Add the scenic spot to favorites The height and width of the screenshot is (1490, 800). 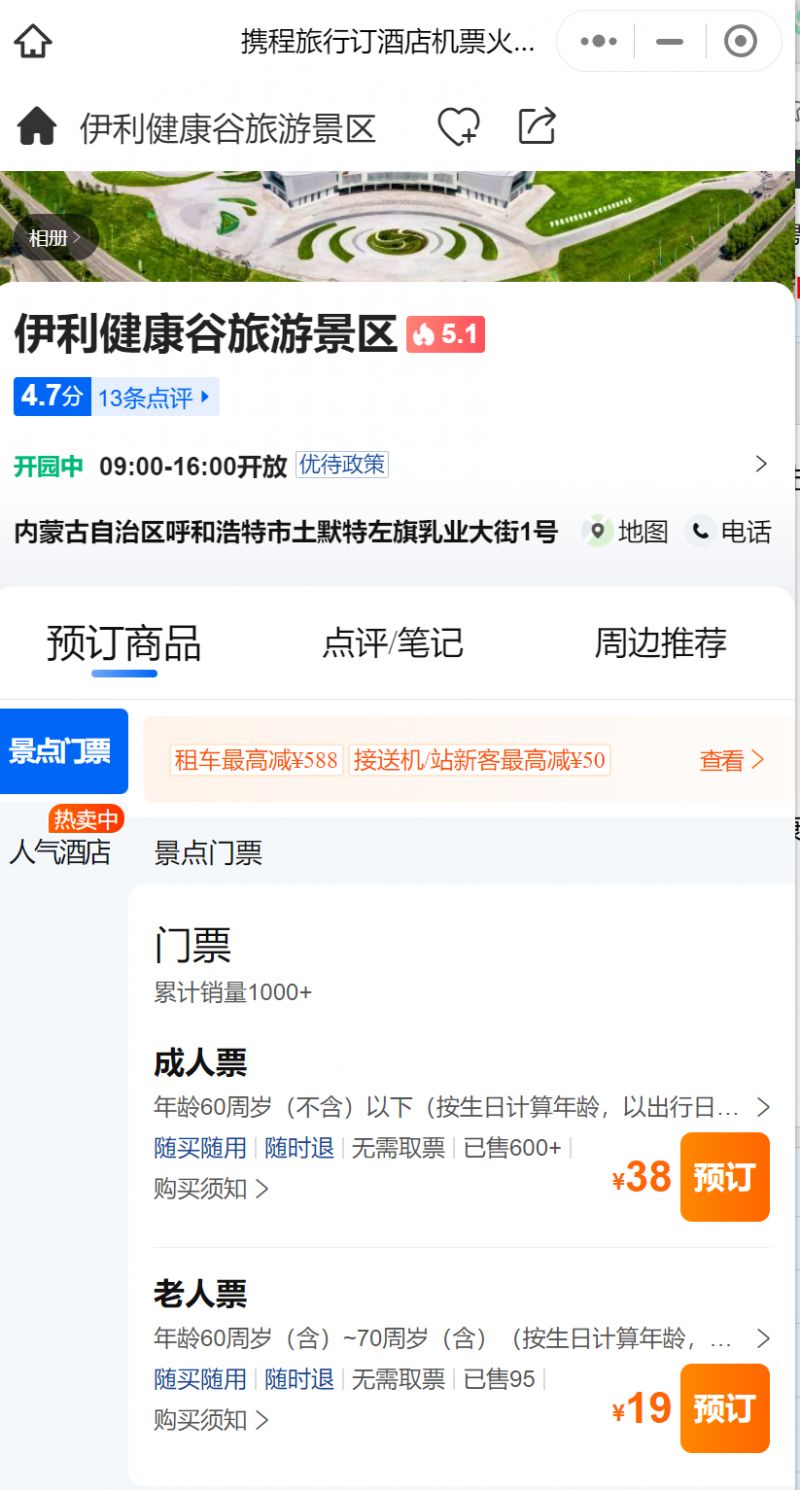(459, 127)
